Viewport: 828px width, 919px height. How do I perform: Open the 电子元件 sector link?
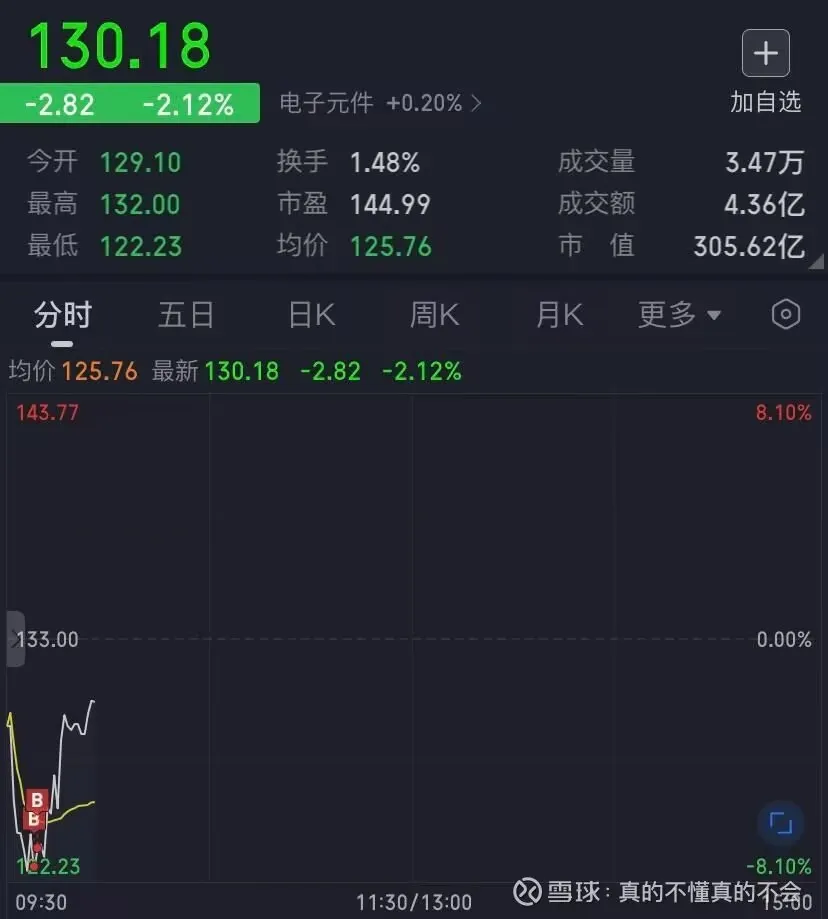[380, 103]
